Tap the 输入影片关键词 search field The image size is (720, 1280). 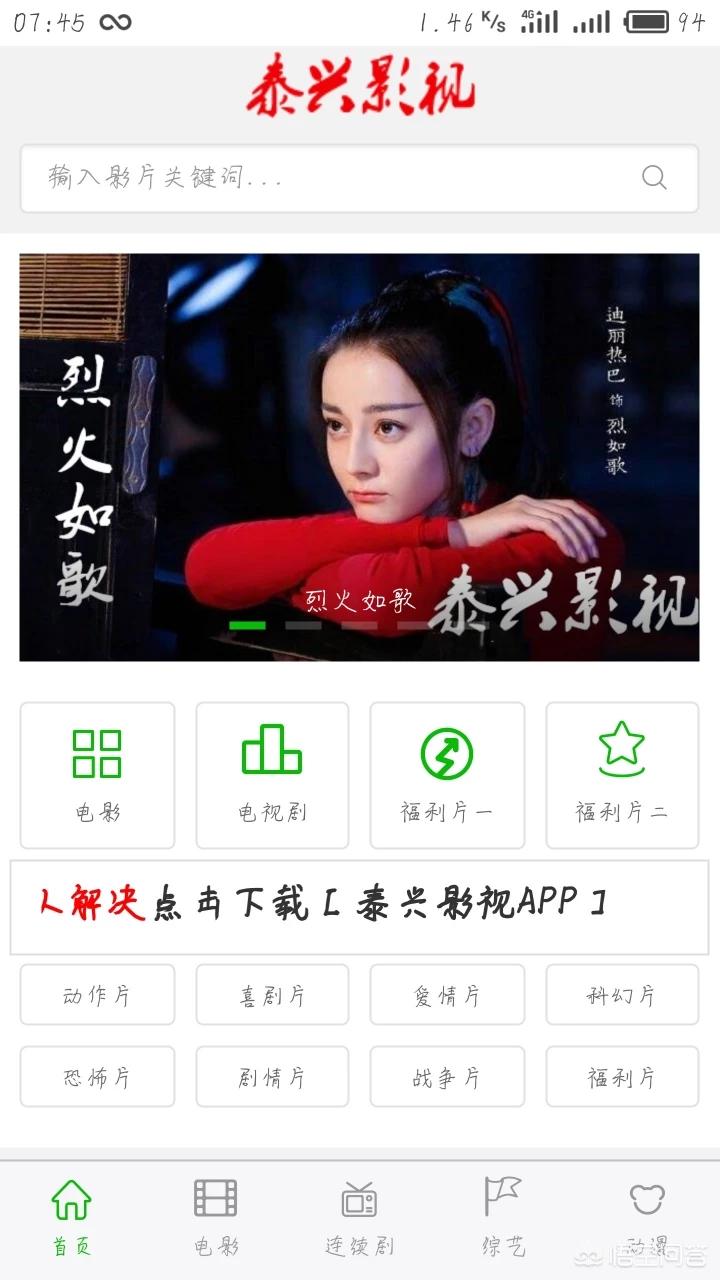tap(359, 178)
